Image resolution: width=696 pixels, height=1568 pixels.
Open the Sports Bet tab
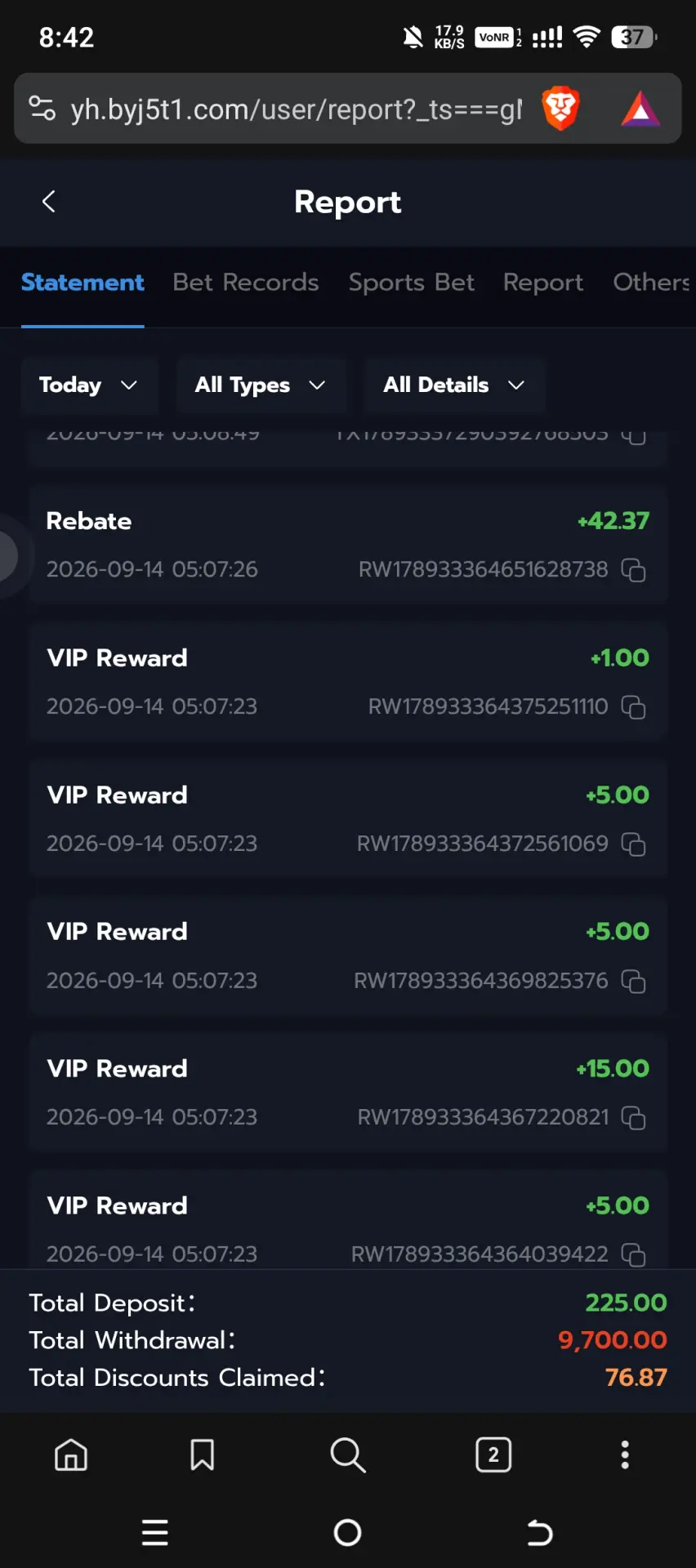(x=412, y=283)
